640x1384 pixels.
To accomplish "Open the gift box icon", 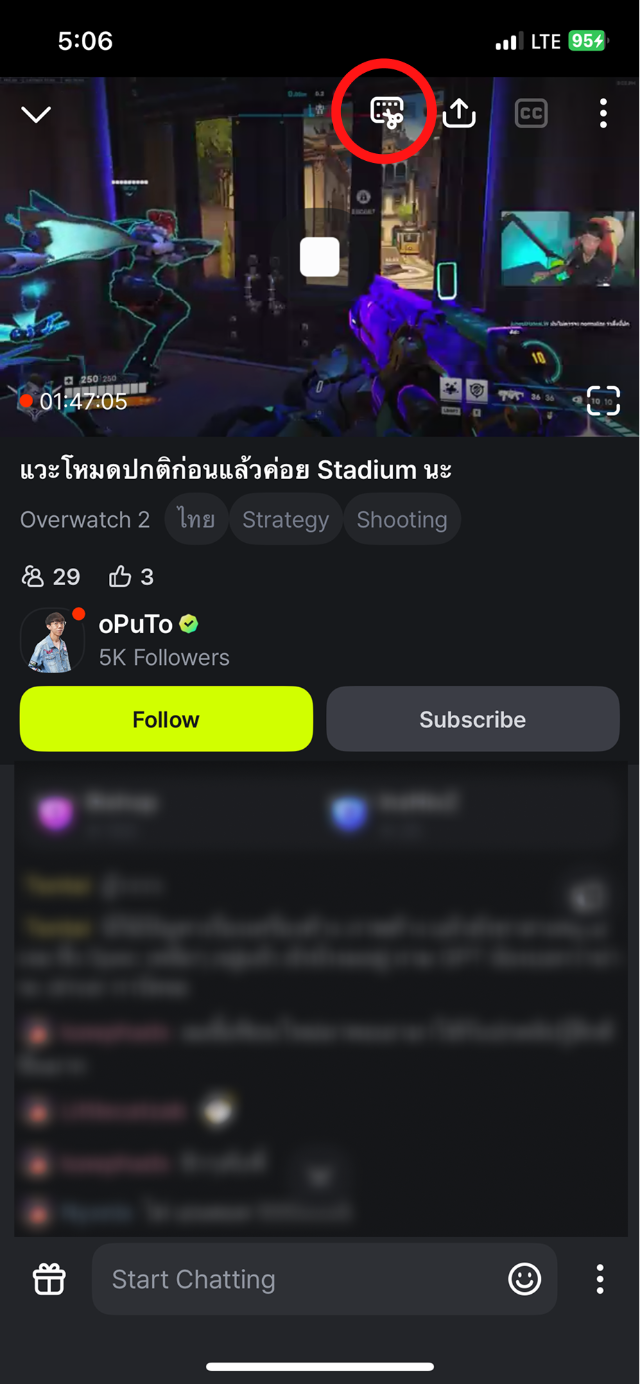I will point(49,1279).
